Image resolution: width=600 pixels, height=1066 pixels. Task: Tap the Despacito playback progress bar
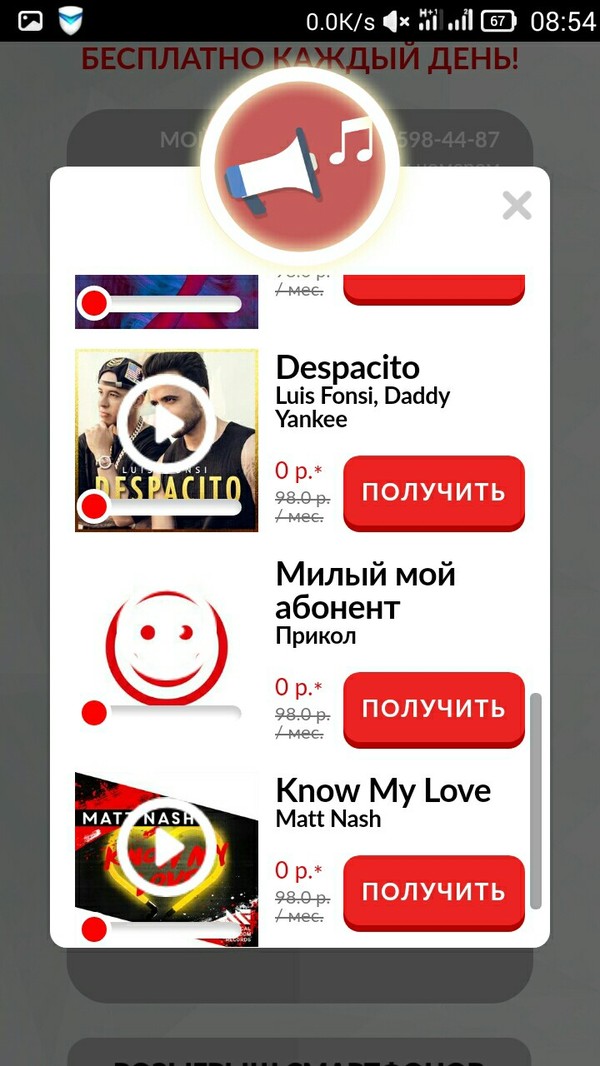point(170,506)
